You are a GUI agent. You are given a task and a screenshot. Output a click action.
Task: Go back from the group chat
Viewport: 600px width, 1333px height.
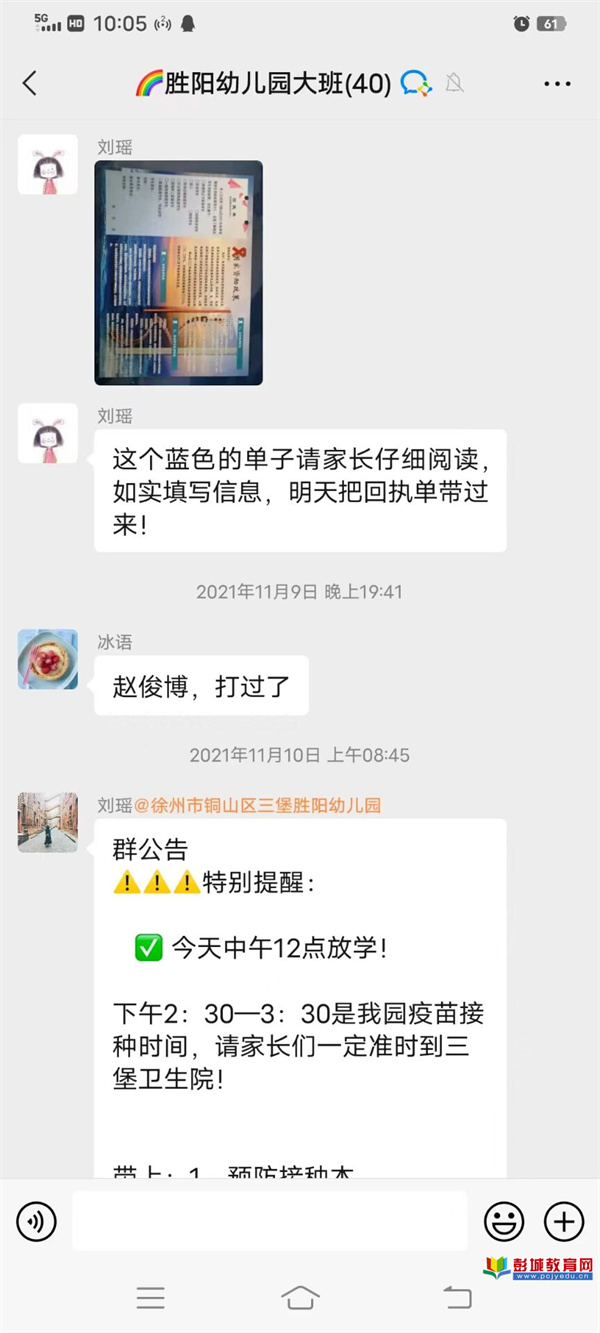[30, 84]
